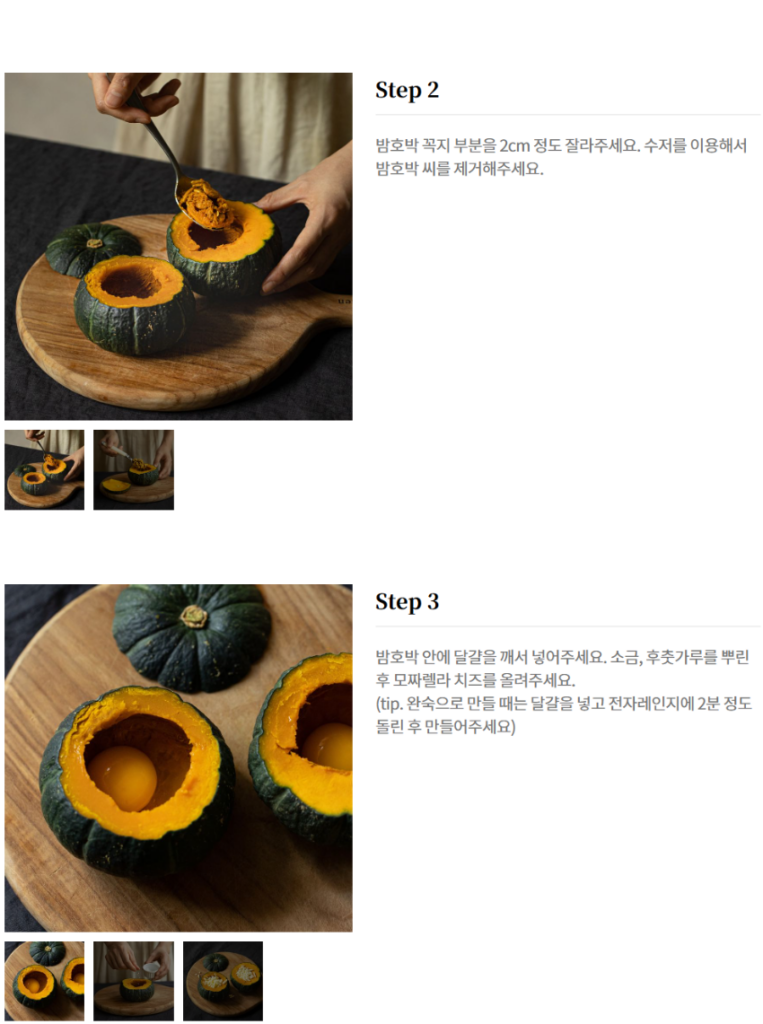Image resolution: width=763 pixels, height=1024 pixels.
Task: Select Step 2's first thumbnail of scooping seeds
Action: click(x=44, y=470)
